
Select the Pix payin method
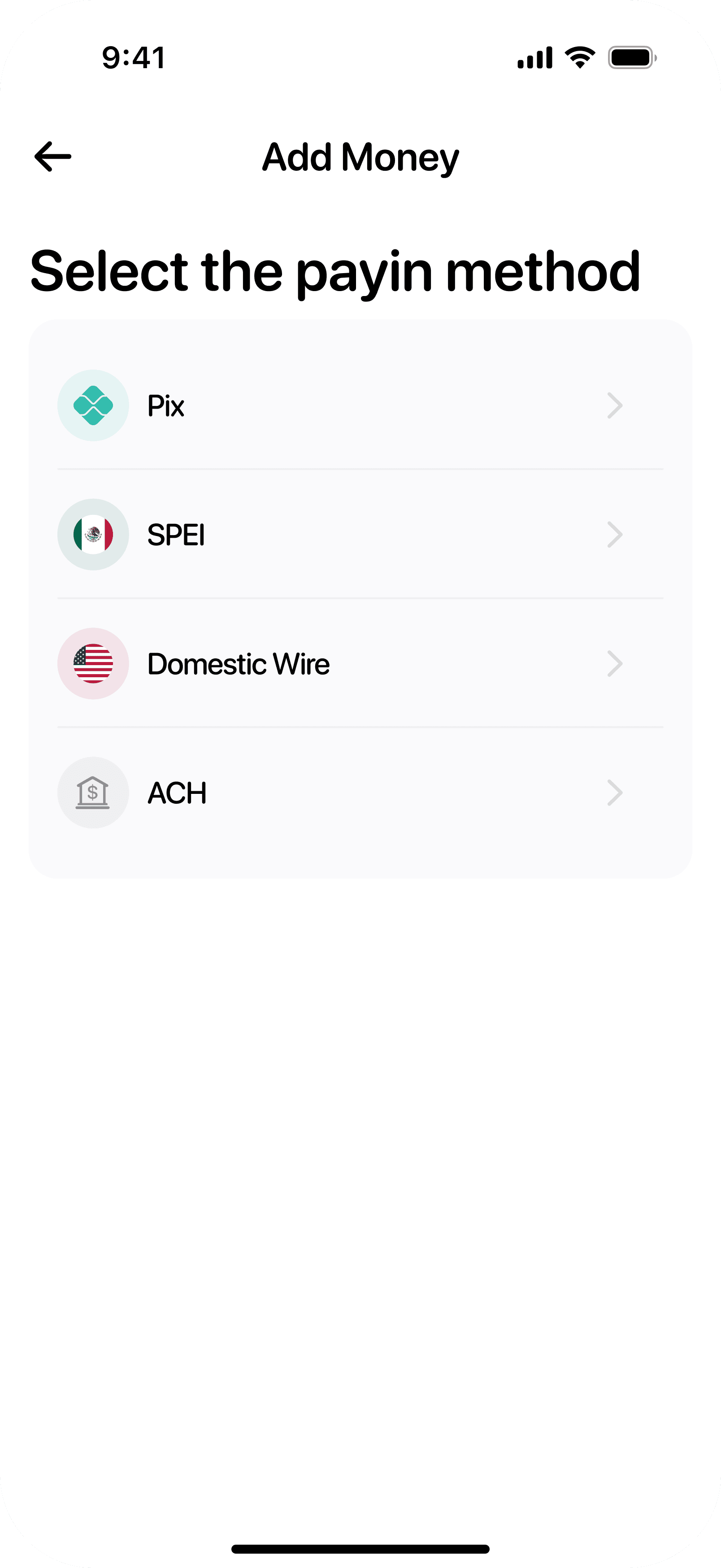coord(360,405)
